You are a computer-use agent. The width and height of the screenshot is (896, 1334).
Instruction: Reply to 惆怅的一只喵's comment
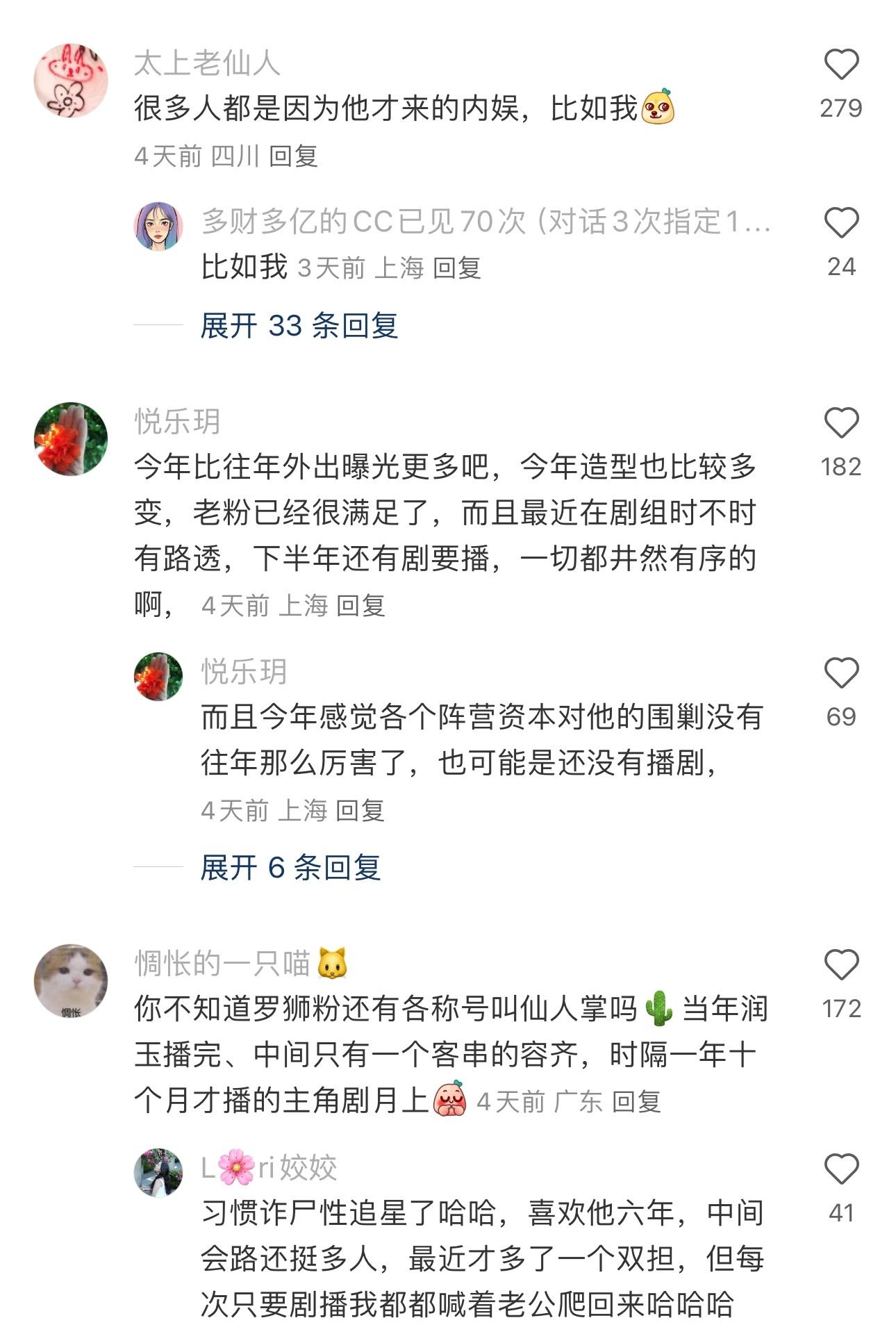[636, 1102]
